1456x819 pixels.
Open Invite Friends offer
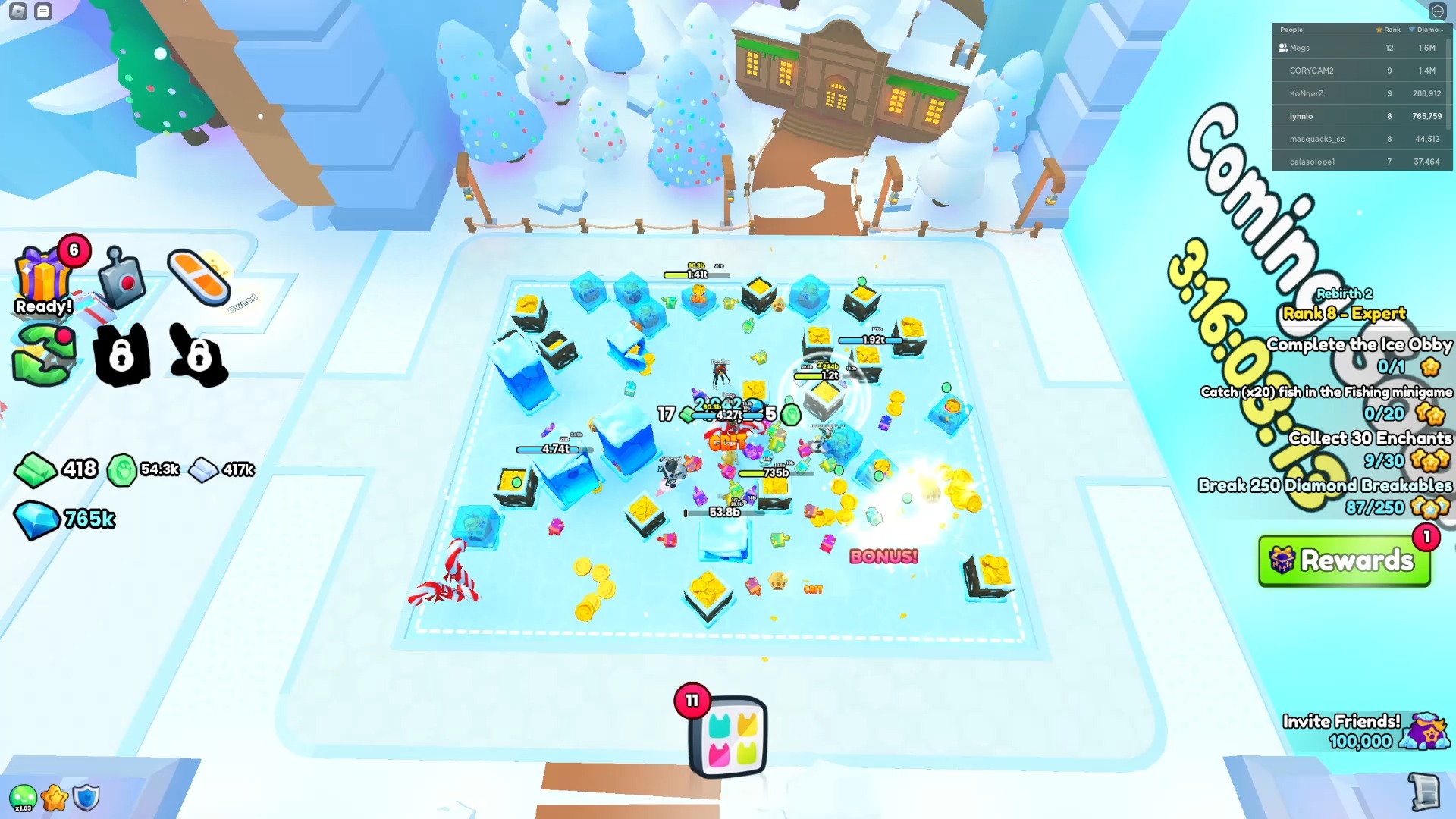click(x=1365, y=731)
